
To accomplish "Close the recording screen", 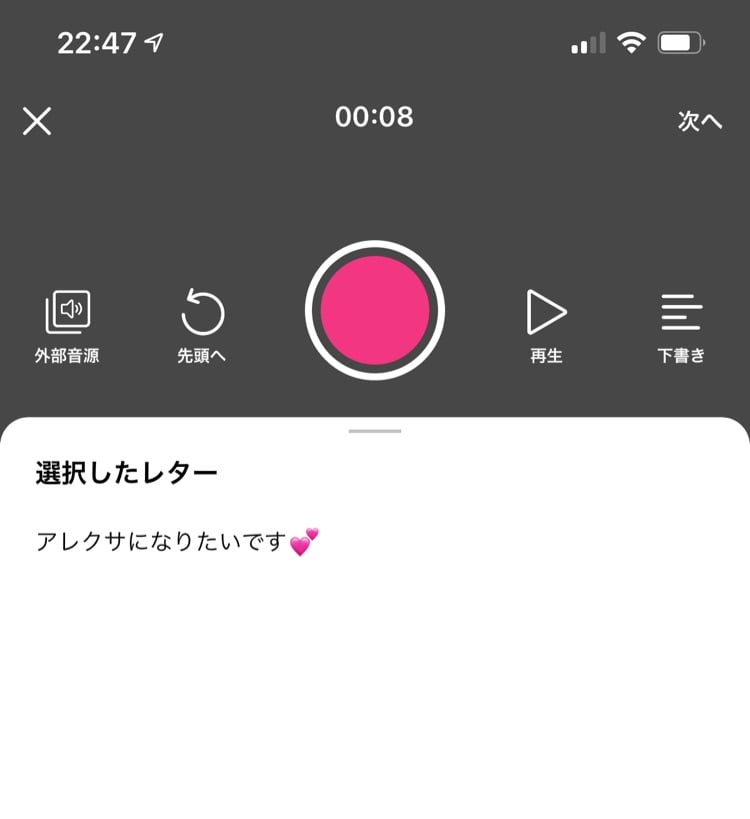I will click(x=37, y=121).
